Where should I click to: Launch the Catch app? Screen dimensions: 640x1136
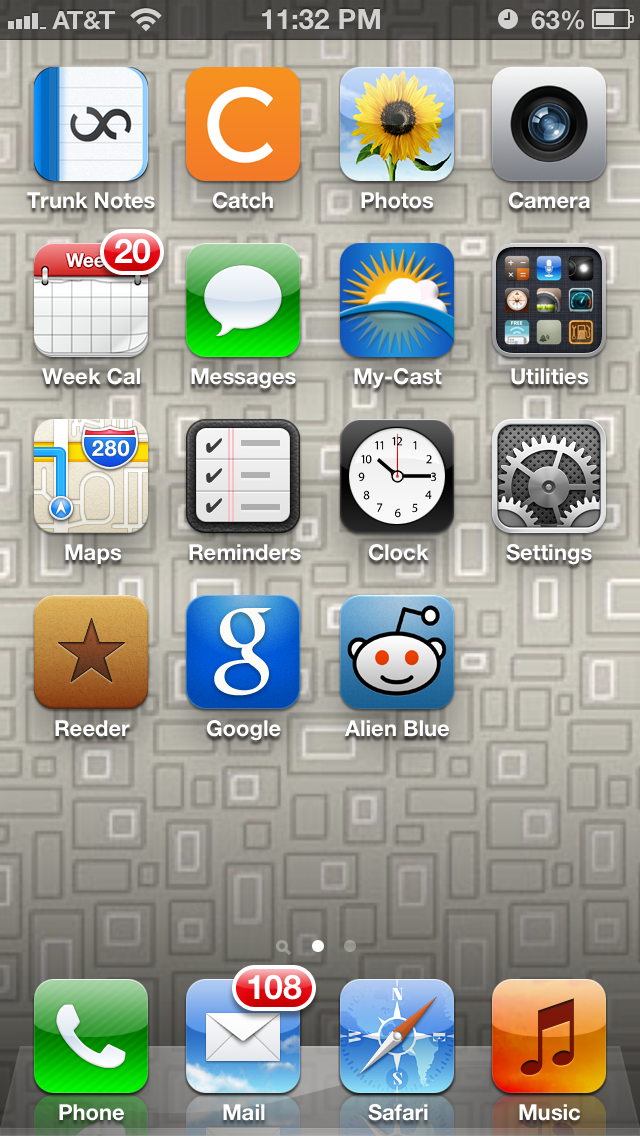coord(243,124)
